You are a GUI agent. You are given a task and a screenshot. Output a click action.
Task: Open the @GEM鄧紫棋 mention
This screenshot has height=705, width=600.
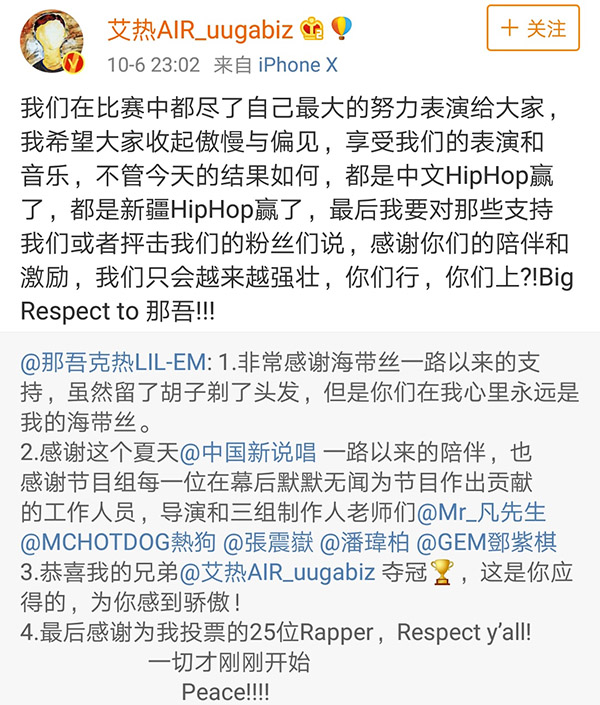(486, 542)
